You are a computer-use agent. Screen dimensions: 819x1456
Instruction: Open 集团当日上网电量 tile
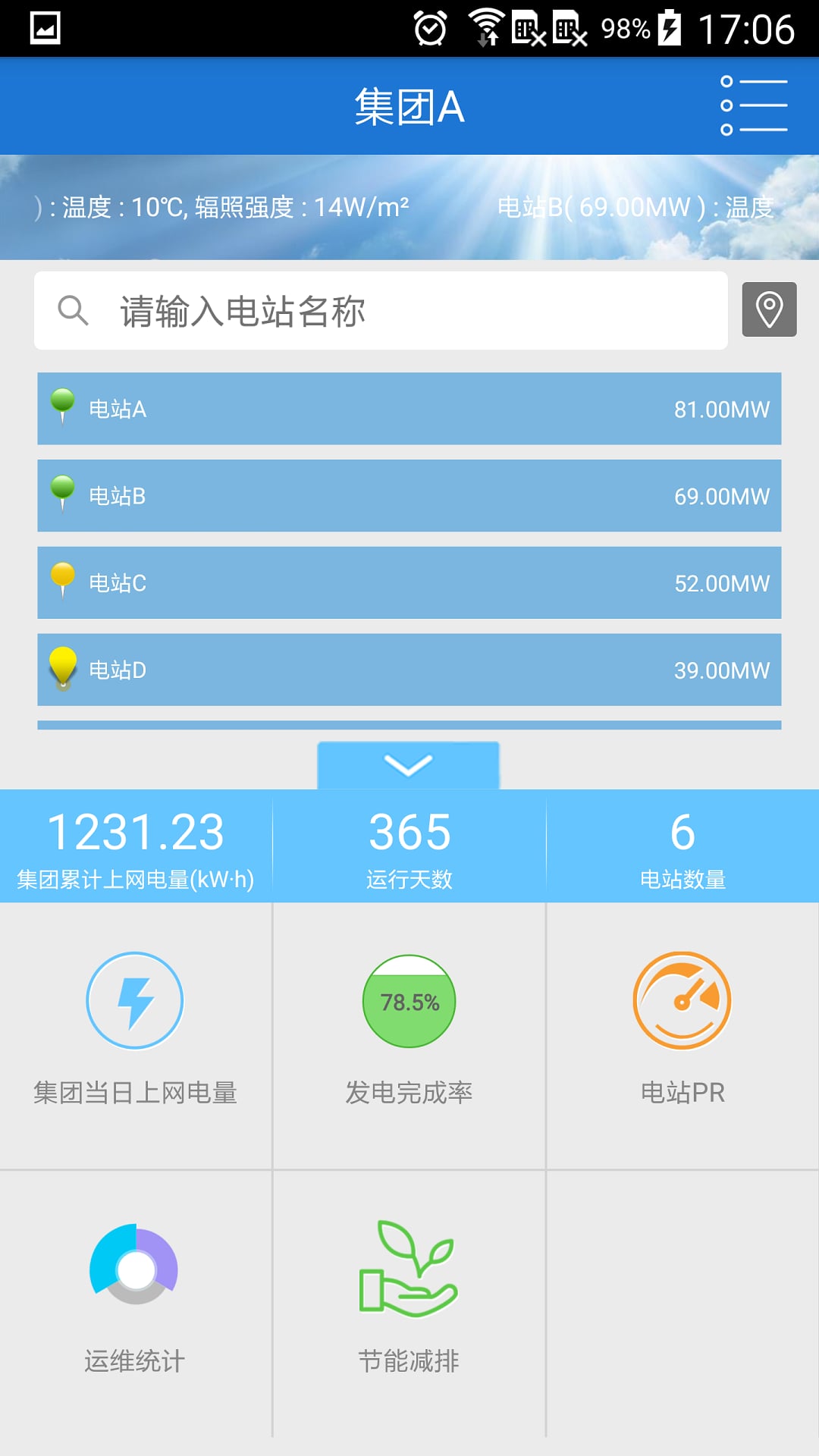[x=136, y=1036]
